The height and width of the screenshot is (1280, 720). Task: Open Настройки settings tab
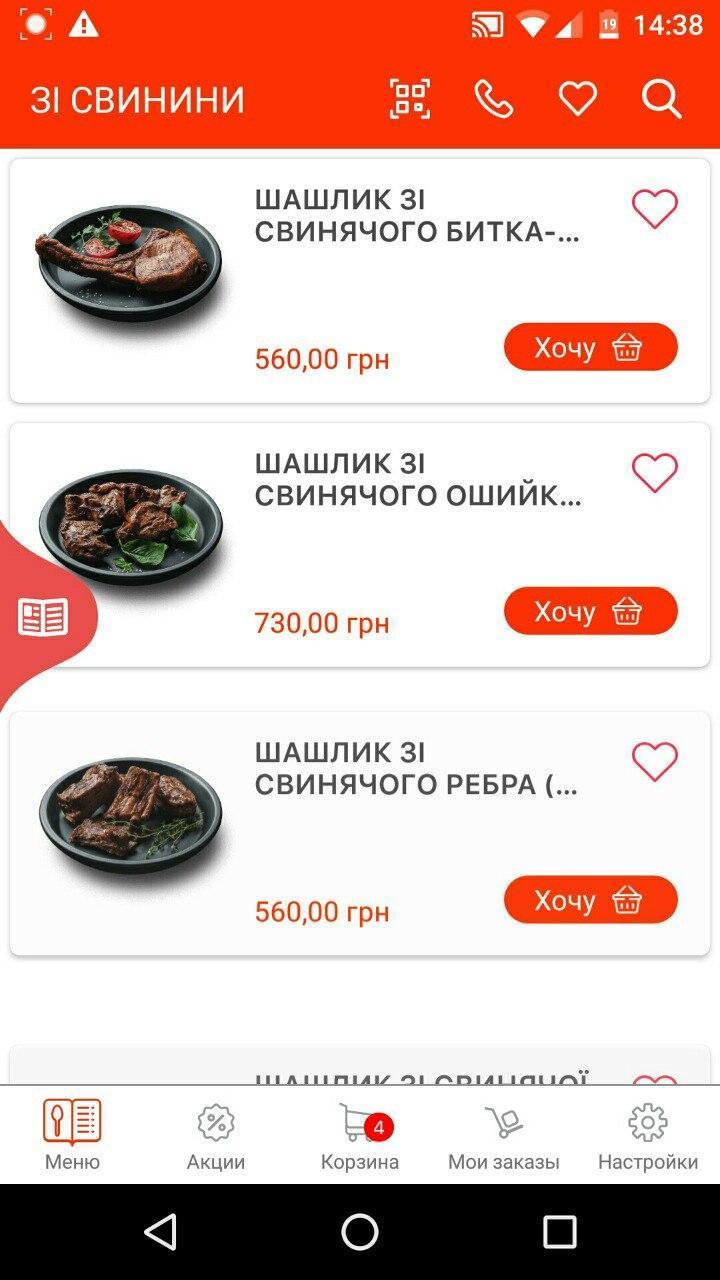click(648, 1135)
